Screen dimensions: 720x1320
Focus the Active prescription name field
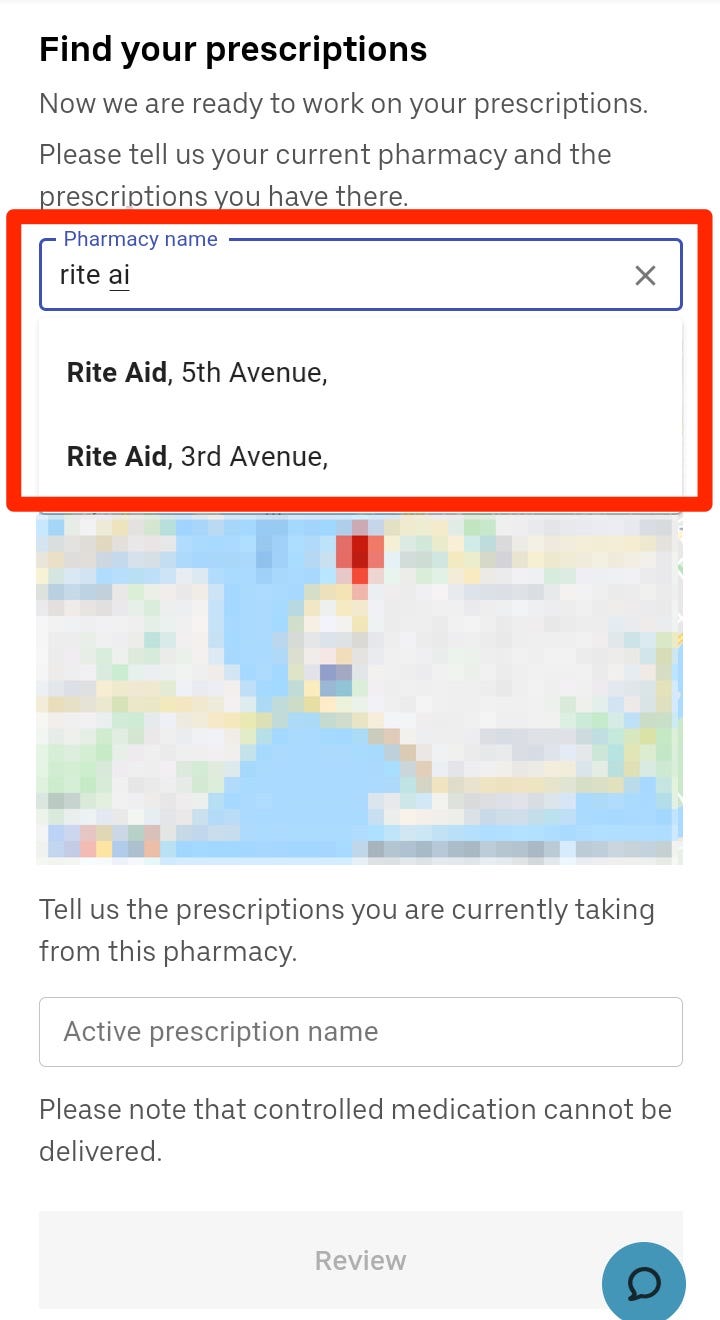(360, 1032)
